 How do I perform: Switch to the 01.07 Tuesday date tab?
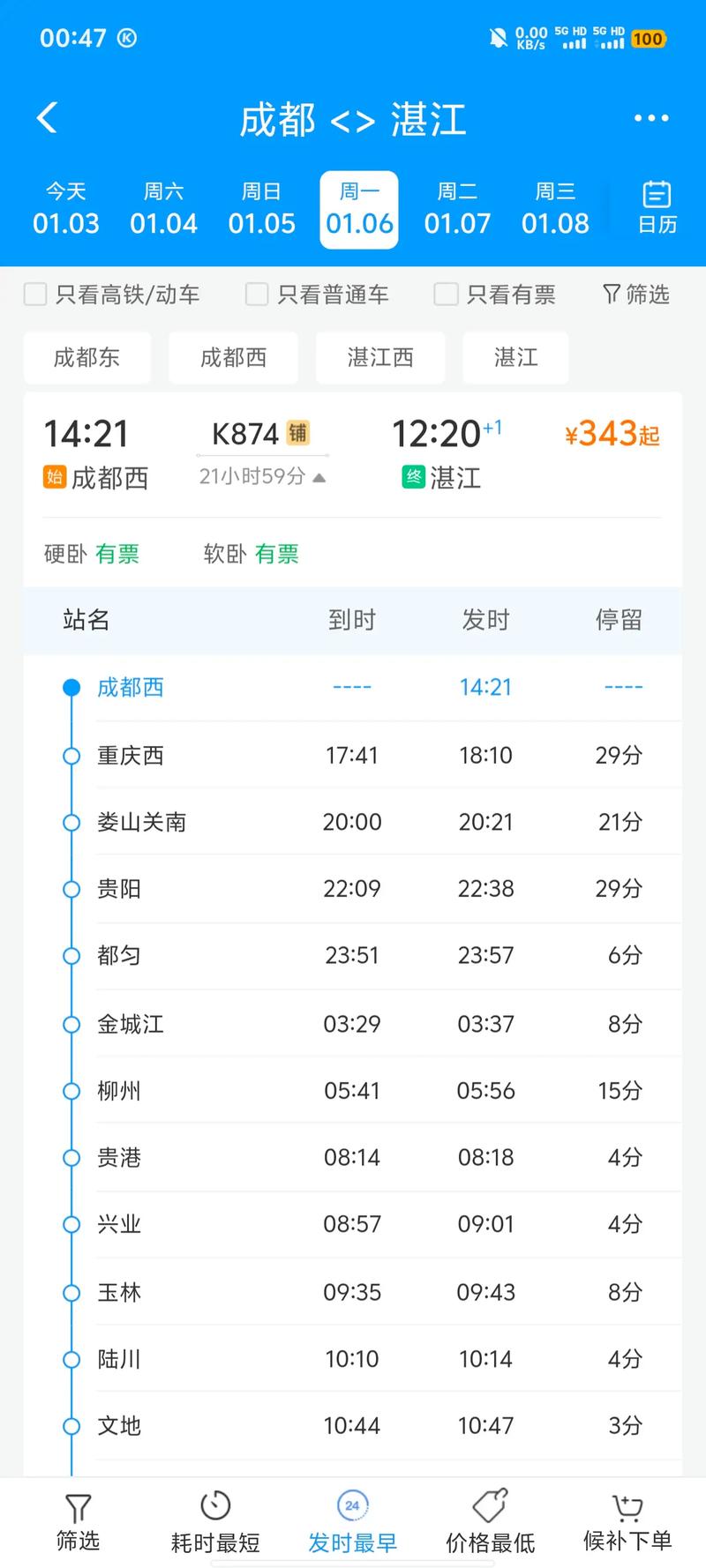pyautogui.click(x=458, y=209)
